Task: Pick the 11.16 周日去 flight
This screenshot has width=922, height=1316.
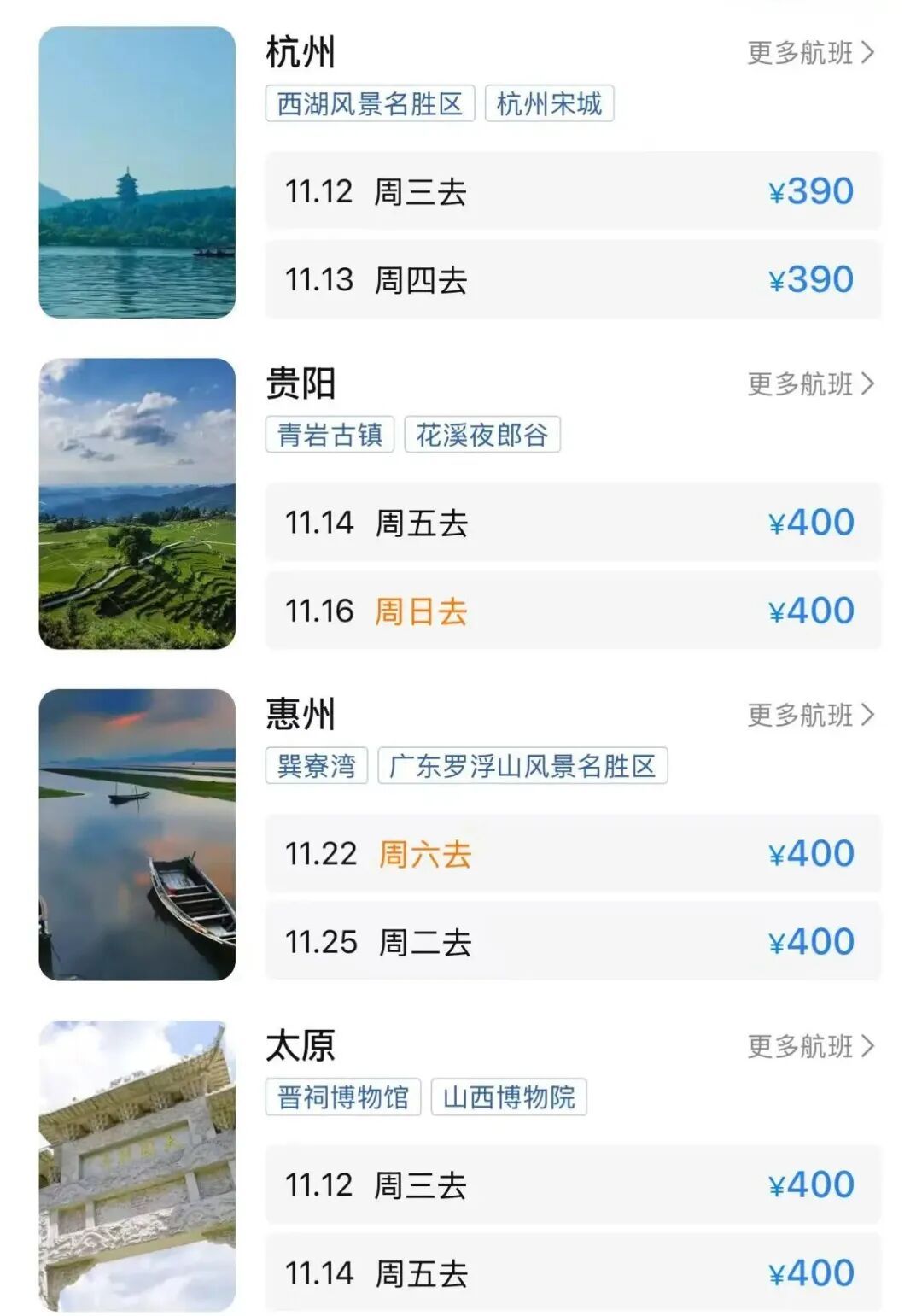Action: pyautogui.click(x=572, y=611)
